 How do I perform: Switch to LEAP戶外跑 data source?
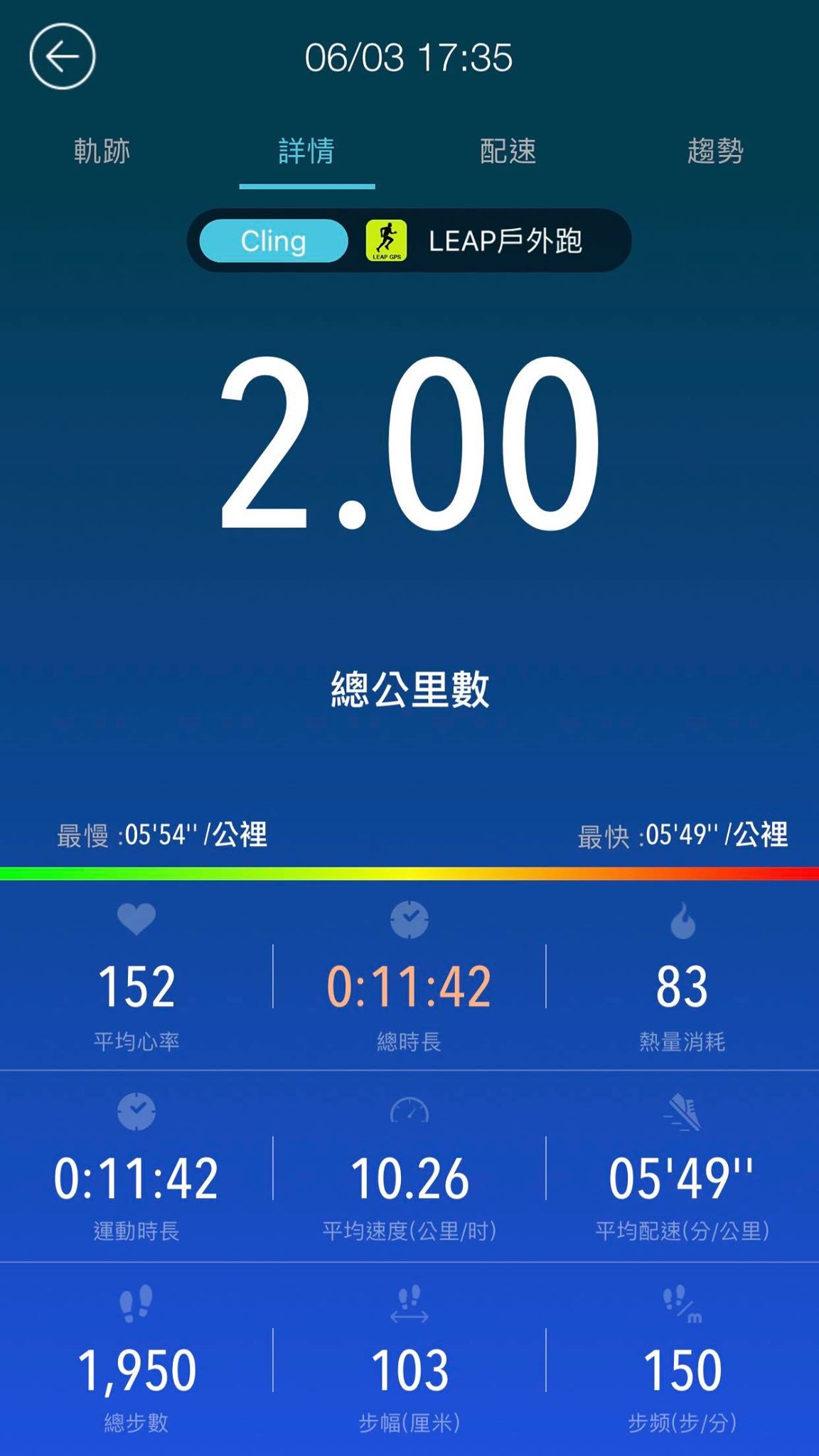[491, 241]
